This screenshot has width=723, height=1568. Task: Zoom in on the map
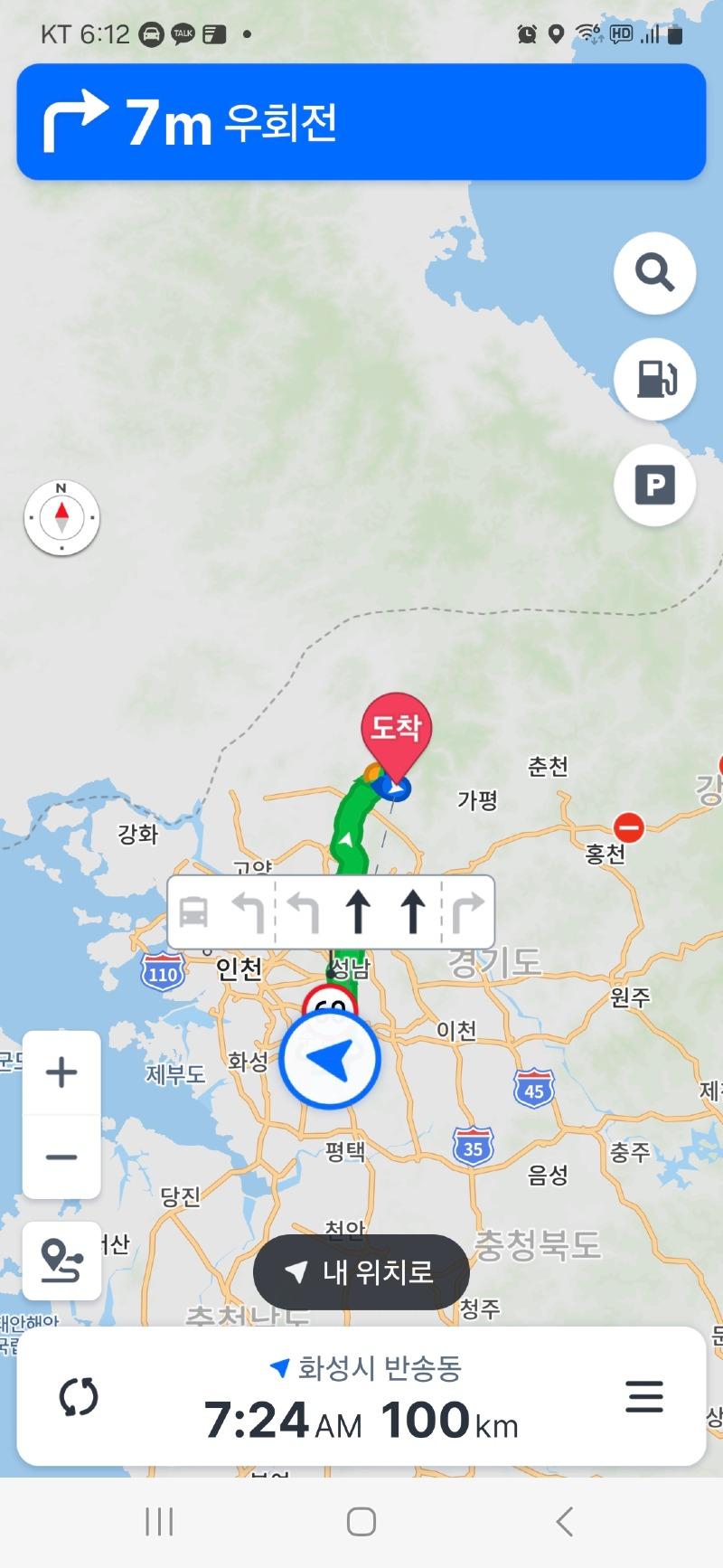(x=61, y=1072)
